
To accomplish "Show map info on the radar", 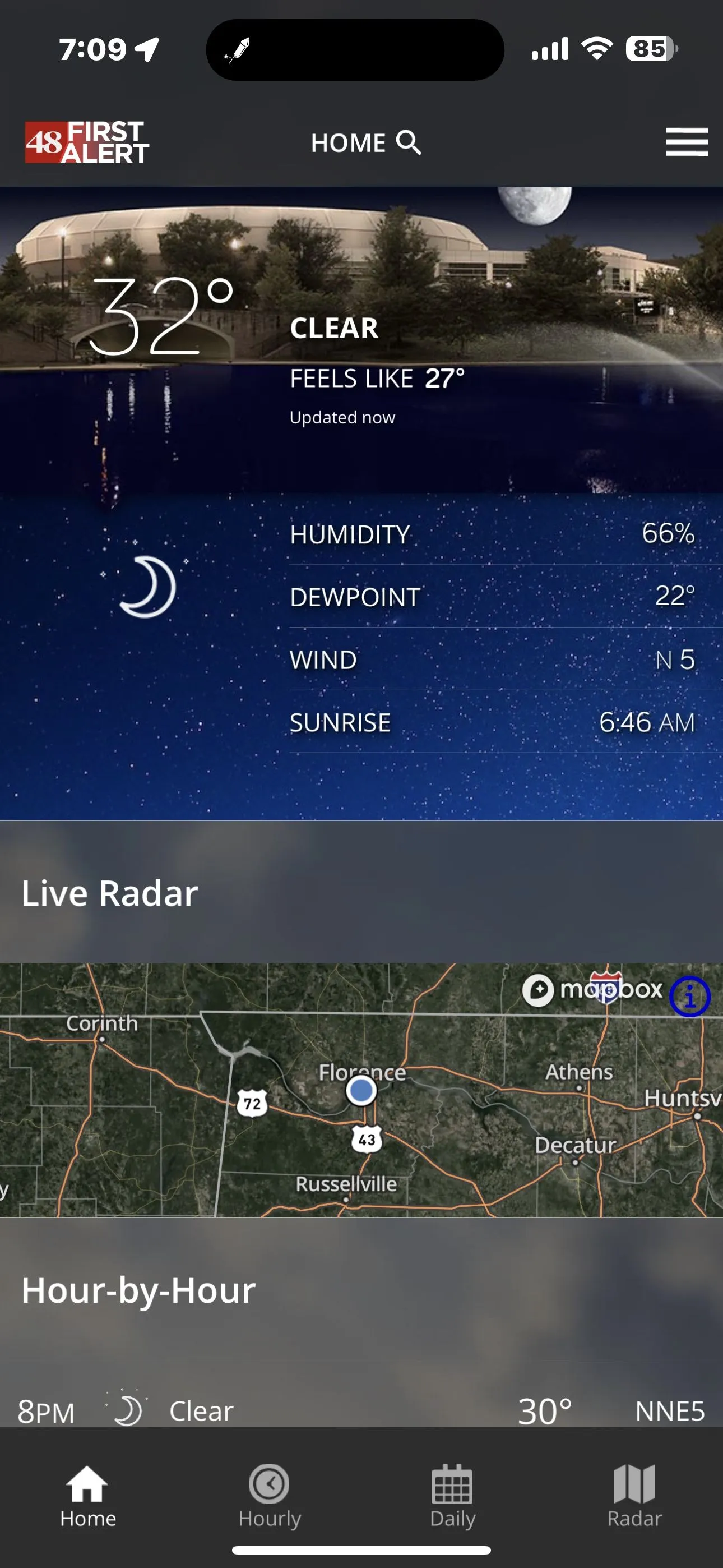I will tap(689, 997).
